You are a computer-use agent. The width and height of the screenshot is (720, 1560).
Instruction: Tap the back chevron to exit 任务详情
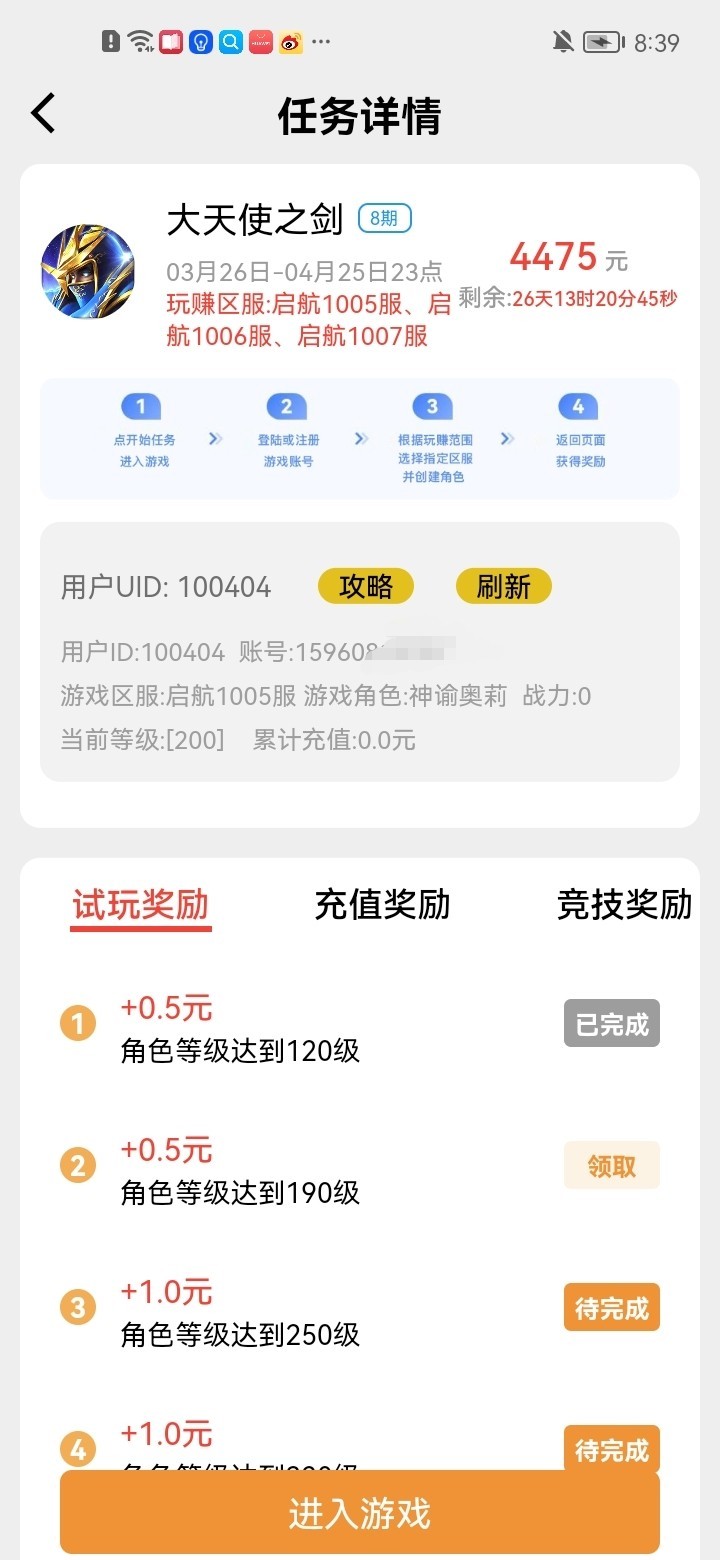42,113
